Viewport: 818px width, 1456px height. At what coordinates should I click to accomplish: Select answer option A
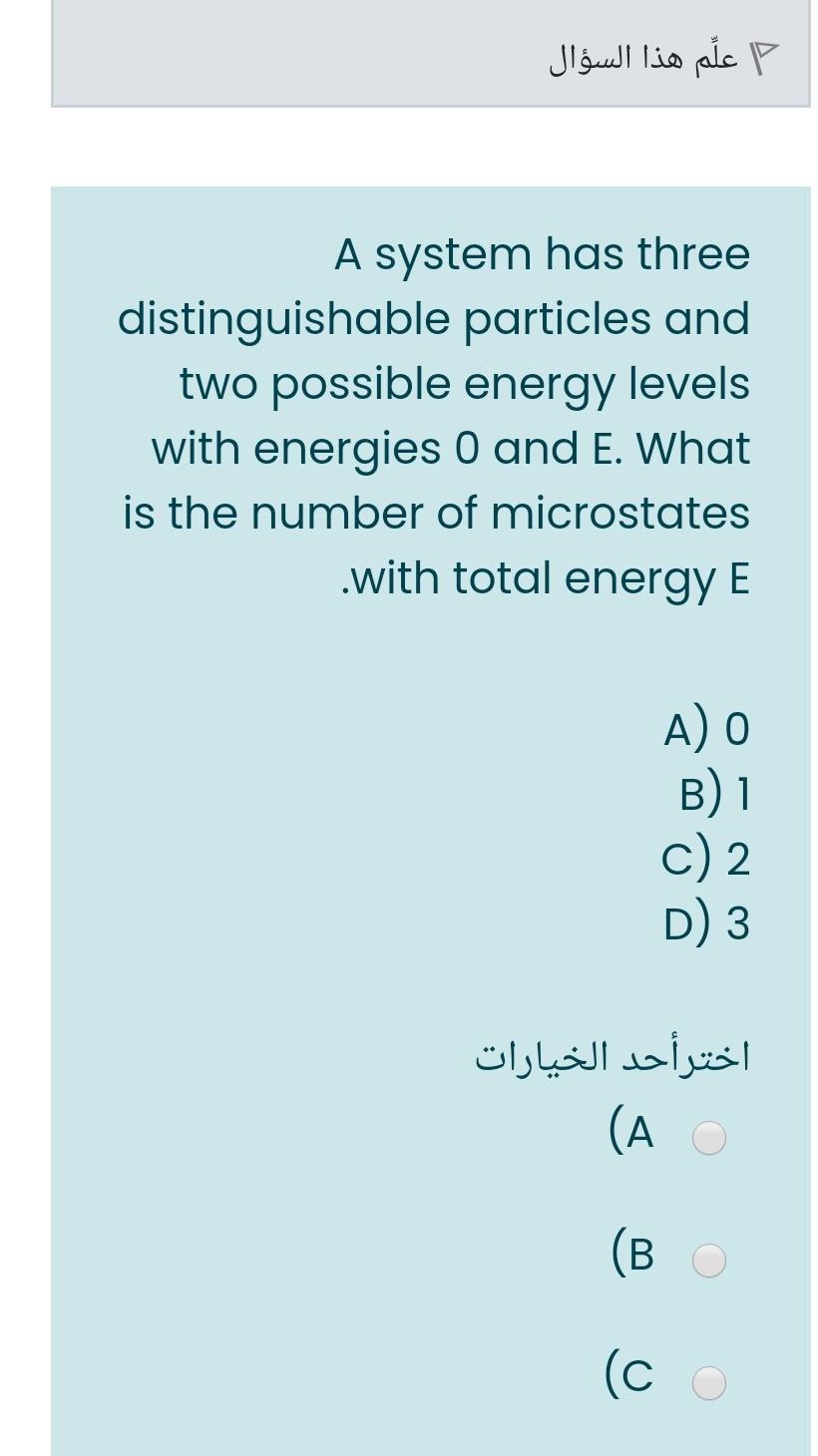pyautogui.click(x=709, y=1138)
